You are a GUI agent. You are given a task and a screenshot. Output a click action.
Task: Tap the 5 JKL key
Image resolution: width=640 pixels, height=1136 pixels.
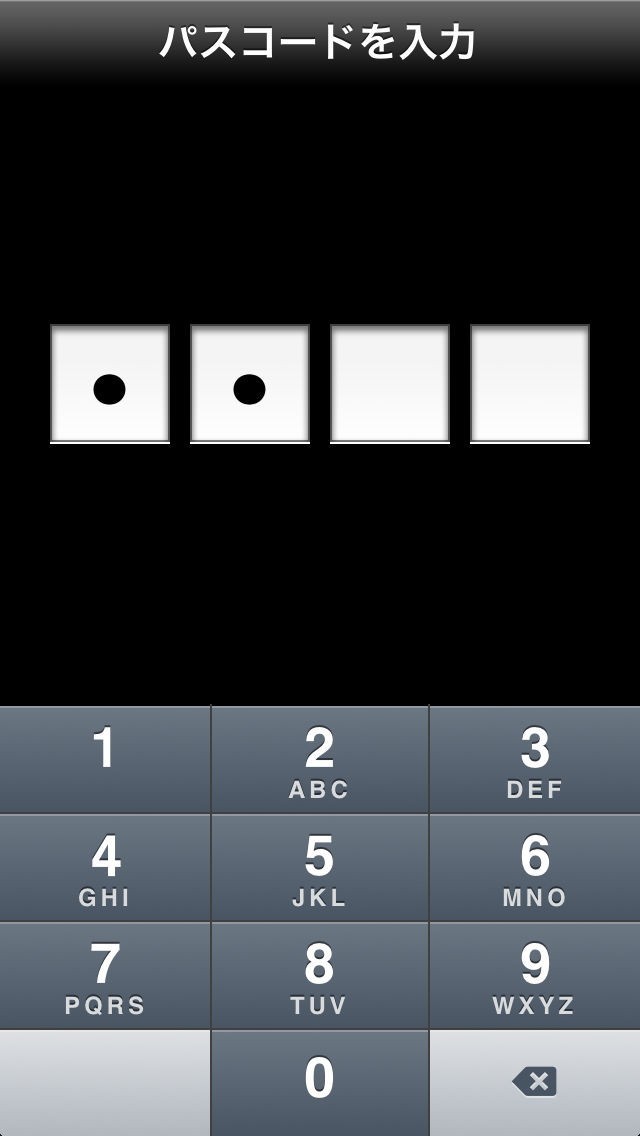[x=319, y=867]
